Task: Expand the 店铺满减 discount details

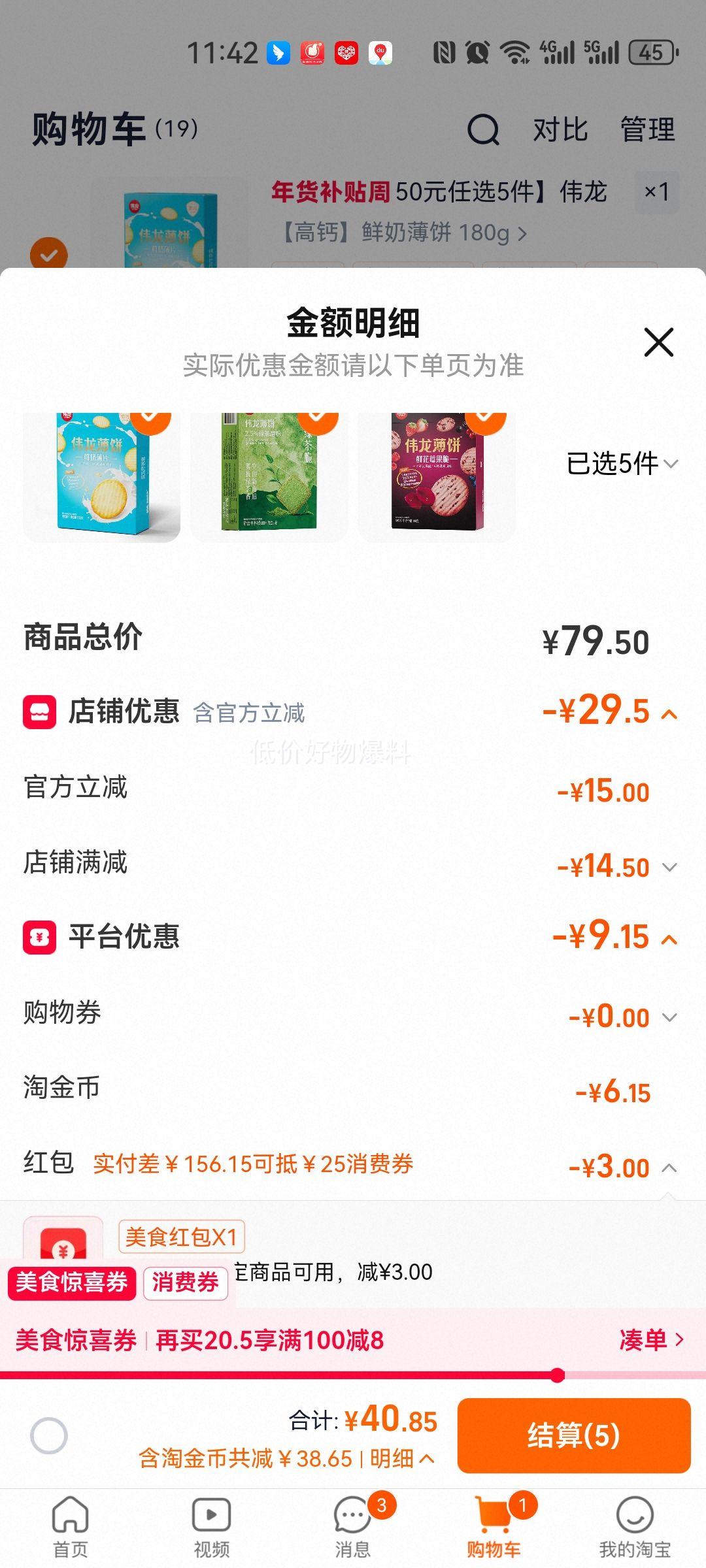Action: tap(668, 867)
